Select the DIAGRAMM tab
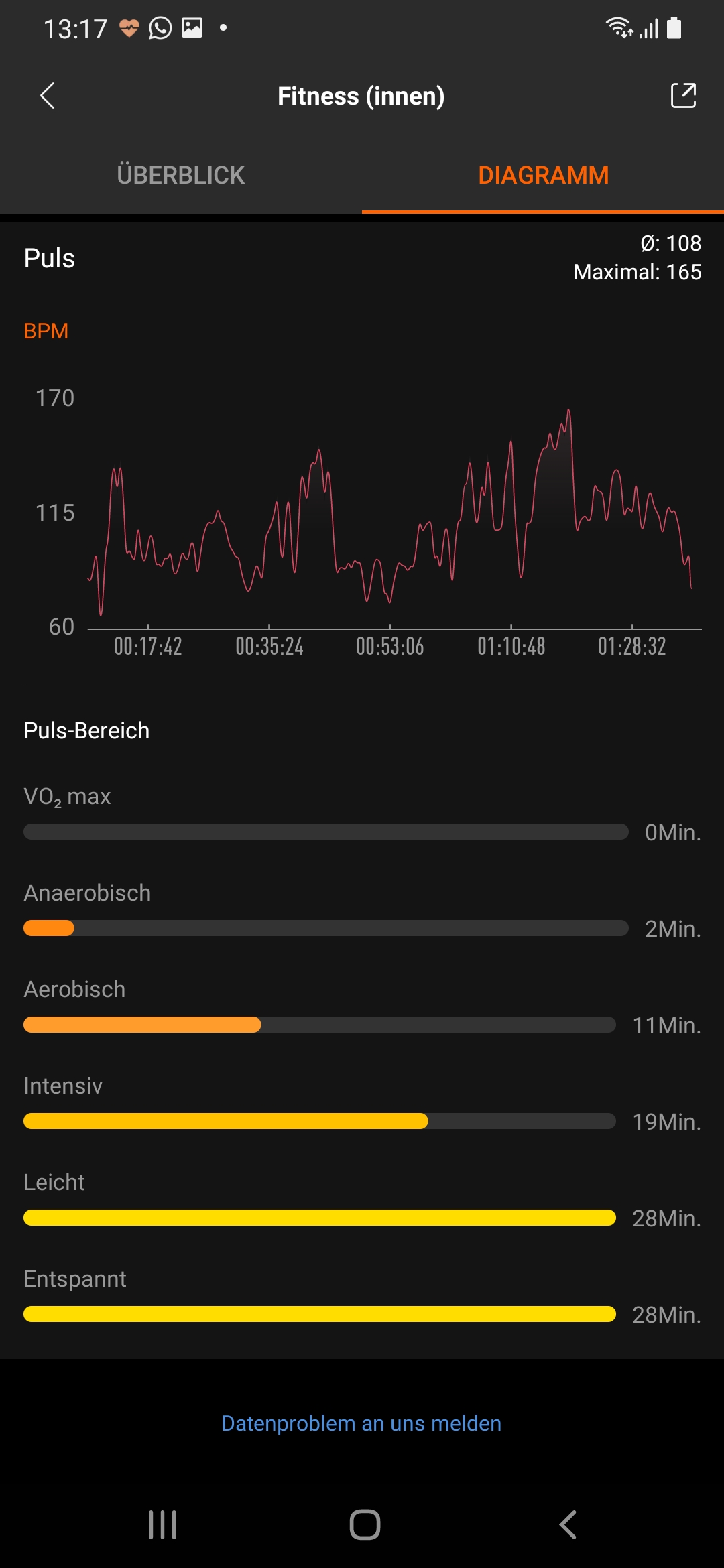This screenshot has width=724, height=1568. [543, 176]
